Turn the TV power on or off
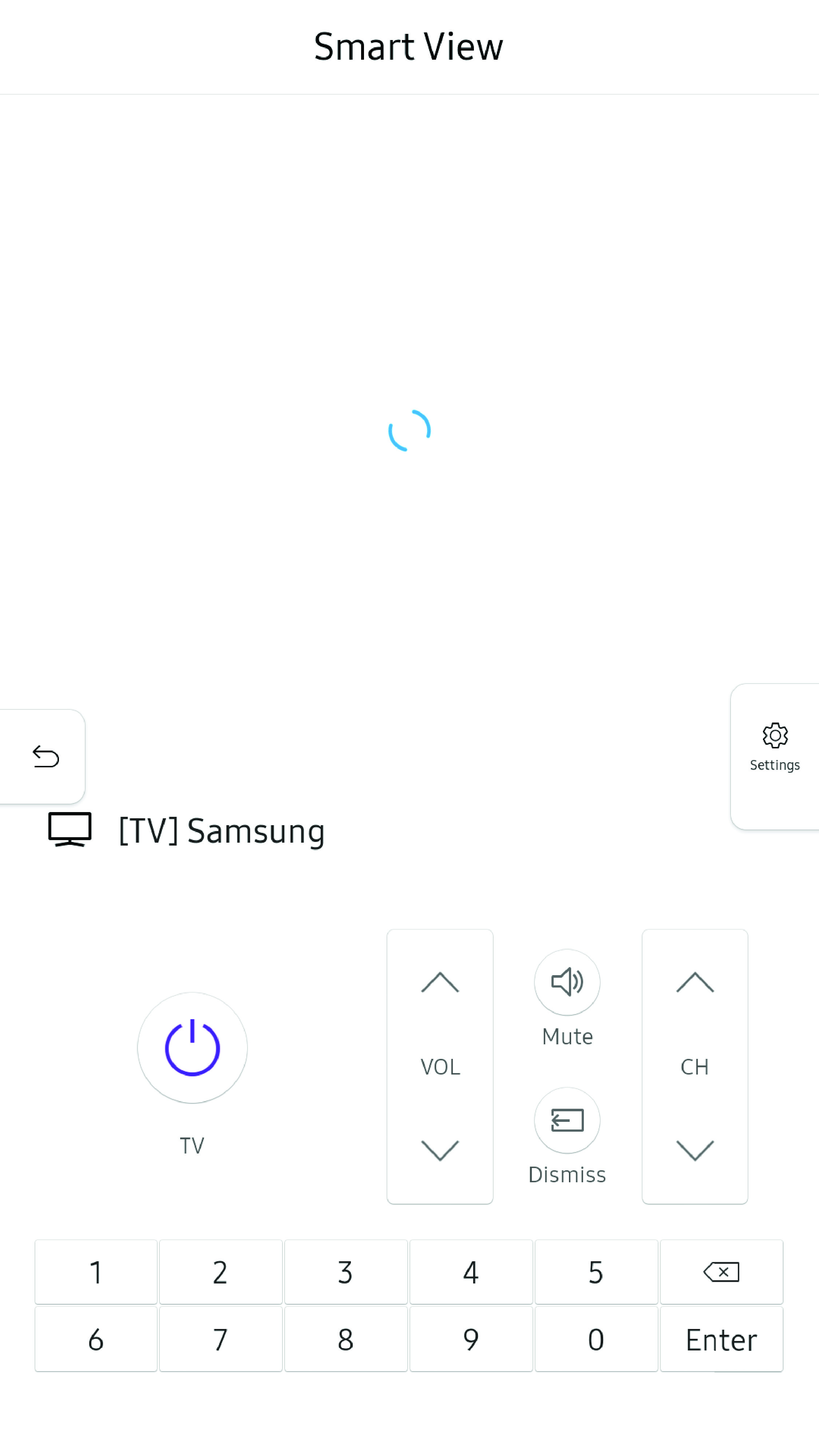Screen dimensions: 819x1456 click(x=192, y=1047)
